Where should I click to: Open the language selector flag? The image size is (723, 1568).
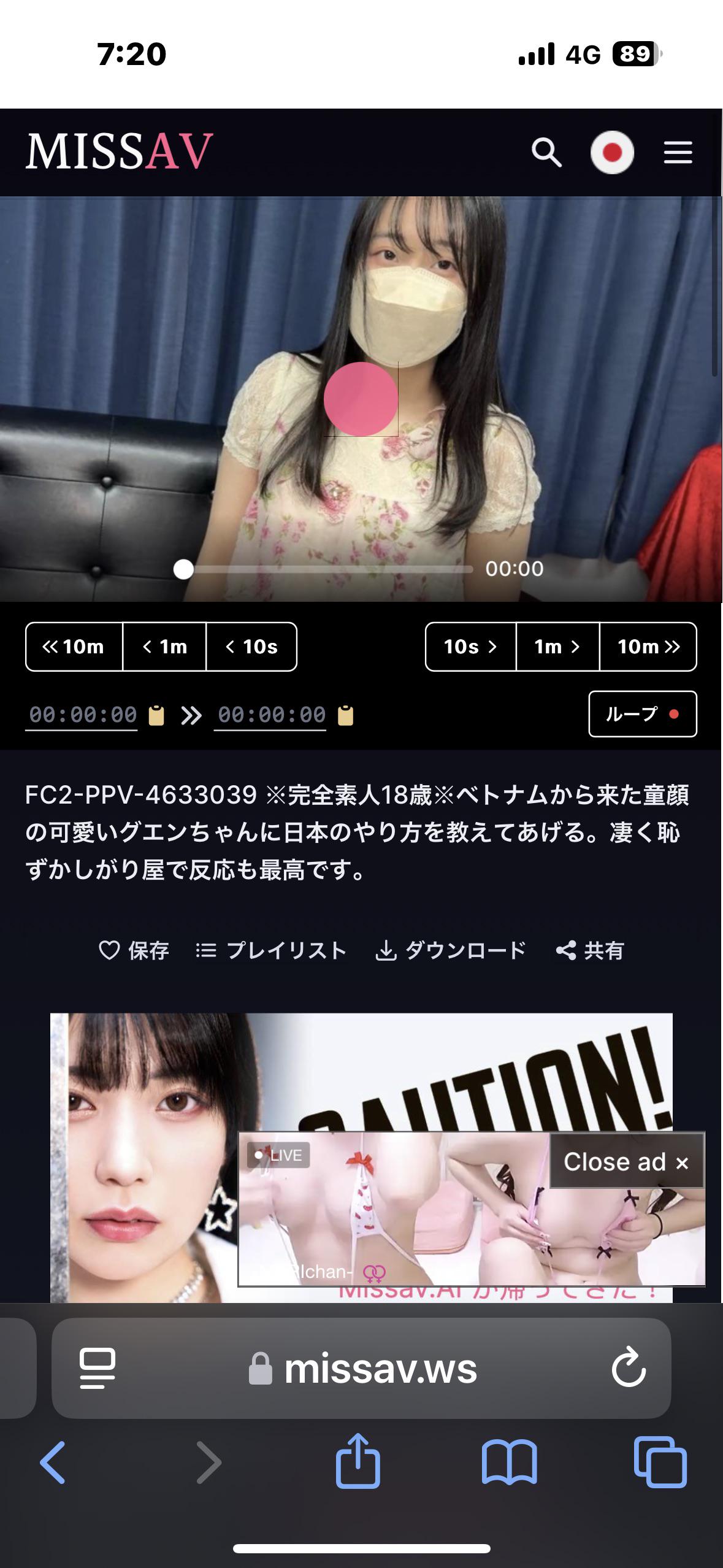[611, 153]
